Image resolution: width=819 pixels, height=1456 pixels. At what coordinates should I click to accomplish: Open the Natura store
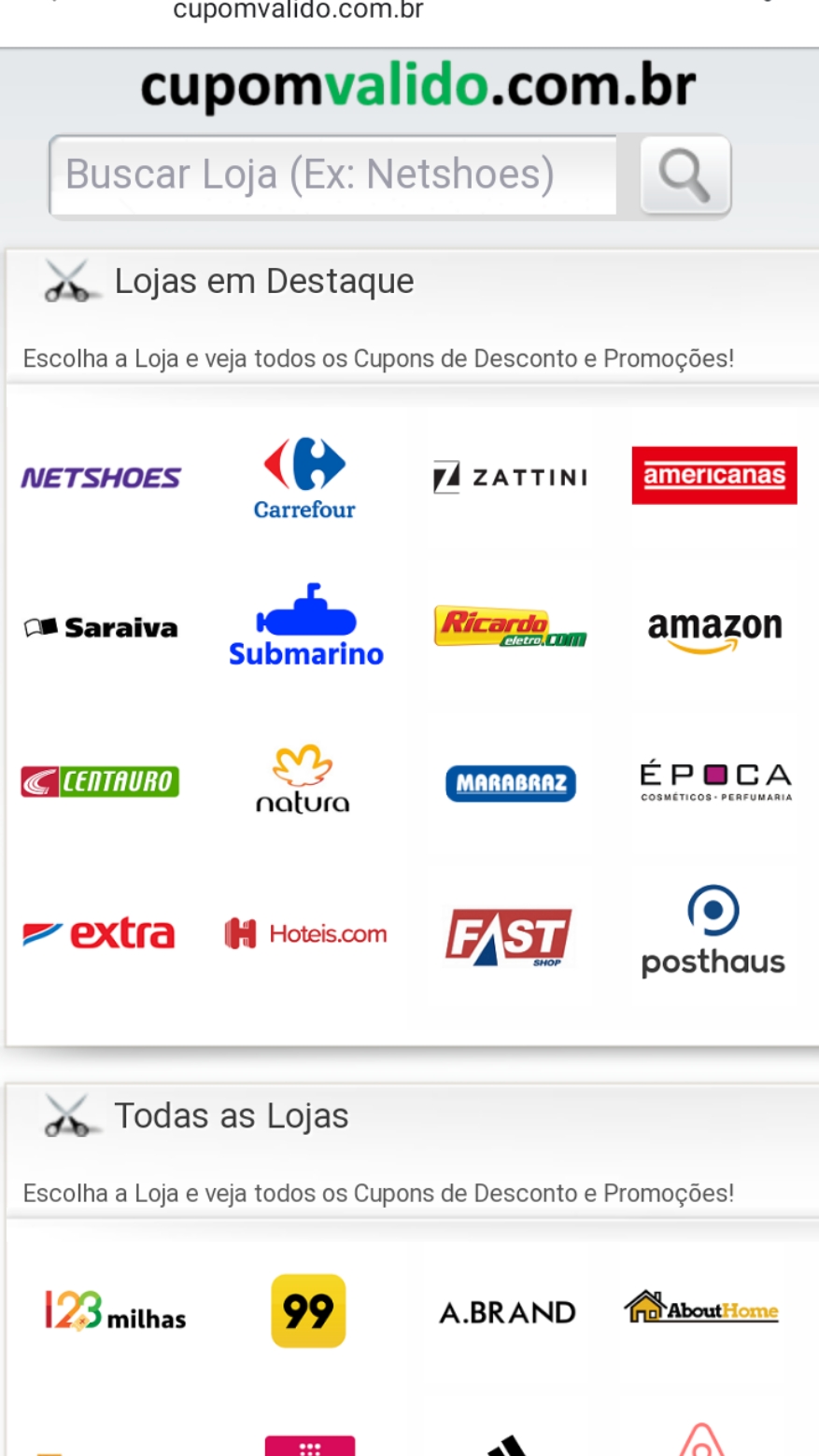[303, 779]
